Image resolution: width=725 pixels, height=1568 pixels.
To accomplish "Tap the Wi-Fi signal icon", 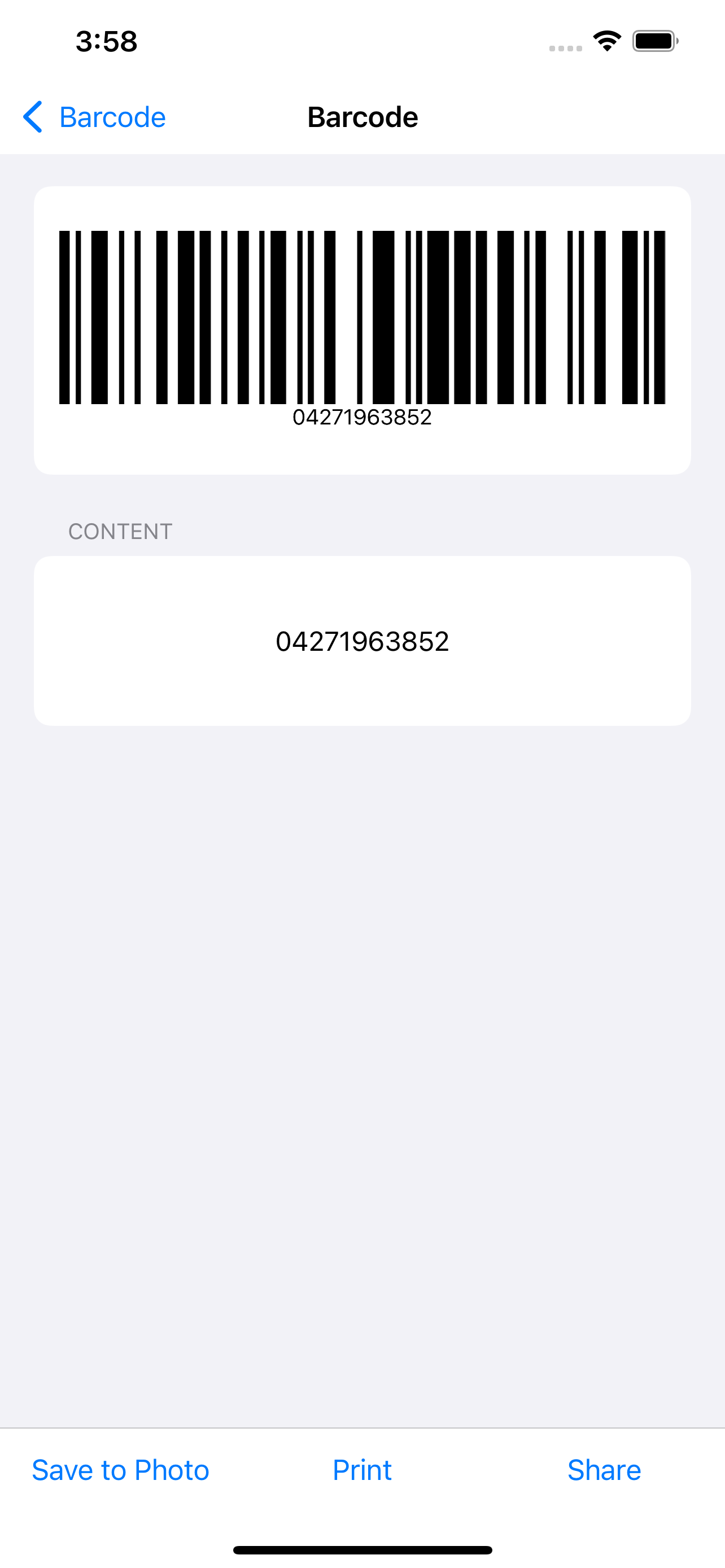I will [x=606, y=40].
